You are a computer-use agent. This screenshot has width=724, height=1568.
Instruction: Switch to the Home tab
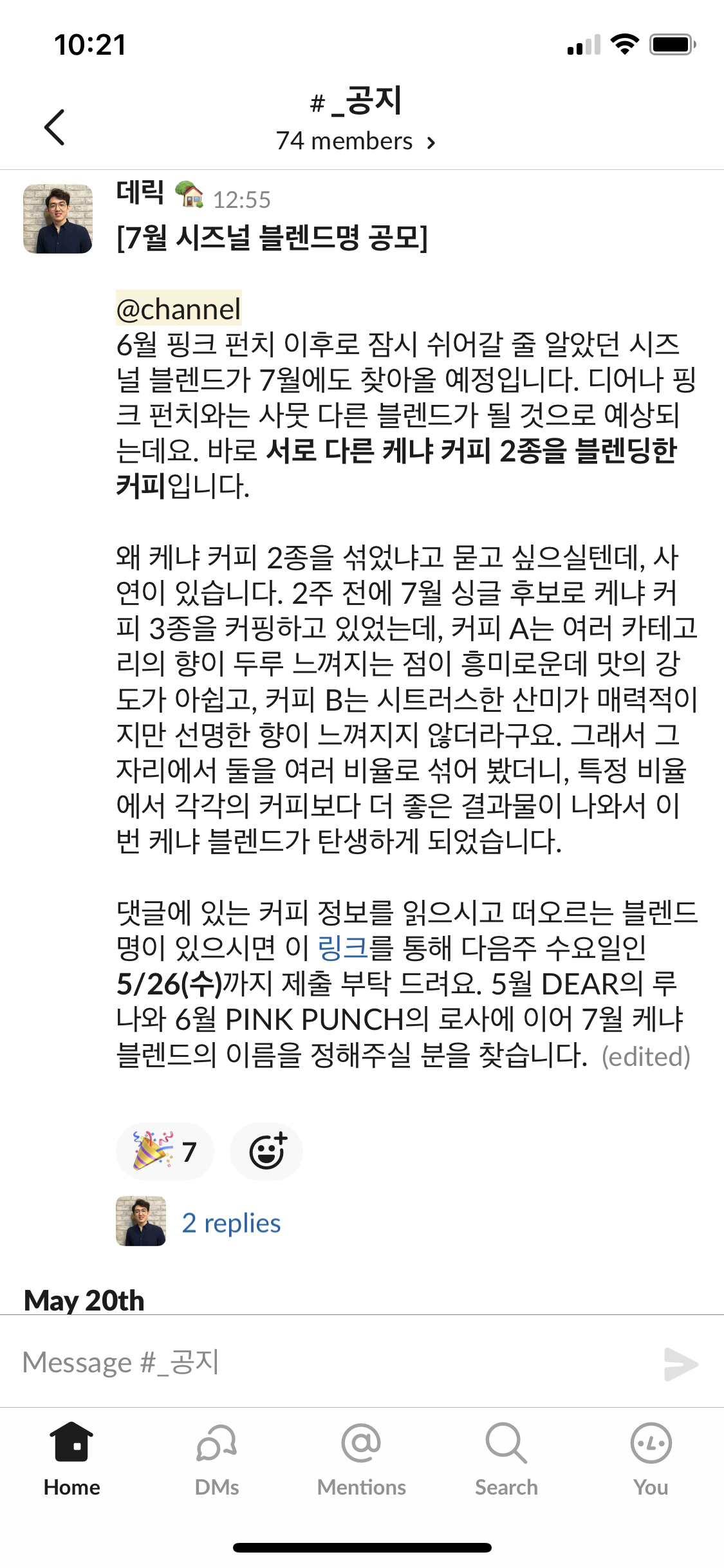[72, 1460]
